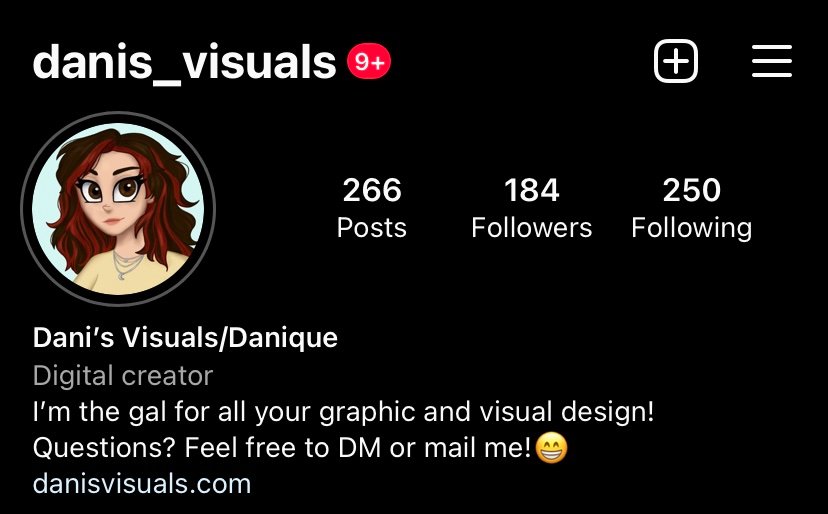The width and height of the screenshot is (828, 514).
Task: Visit the danisvisuals.com link
Action: pyautogui.click(x=142, y=484)
